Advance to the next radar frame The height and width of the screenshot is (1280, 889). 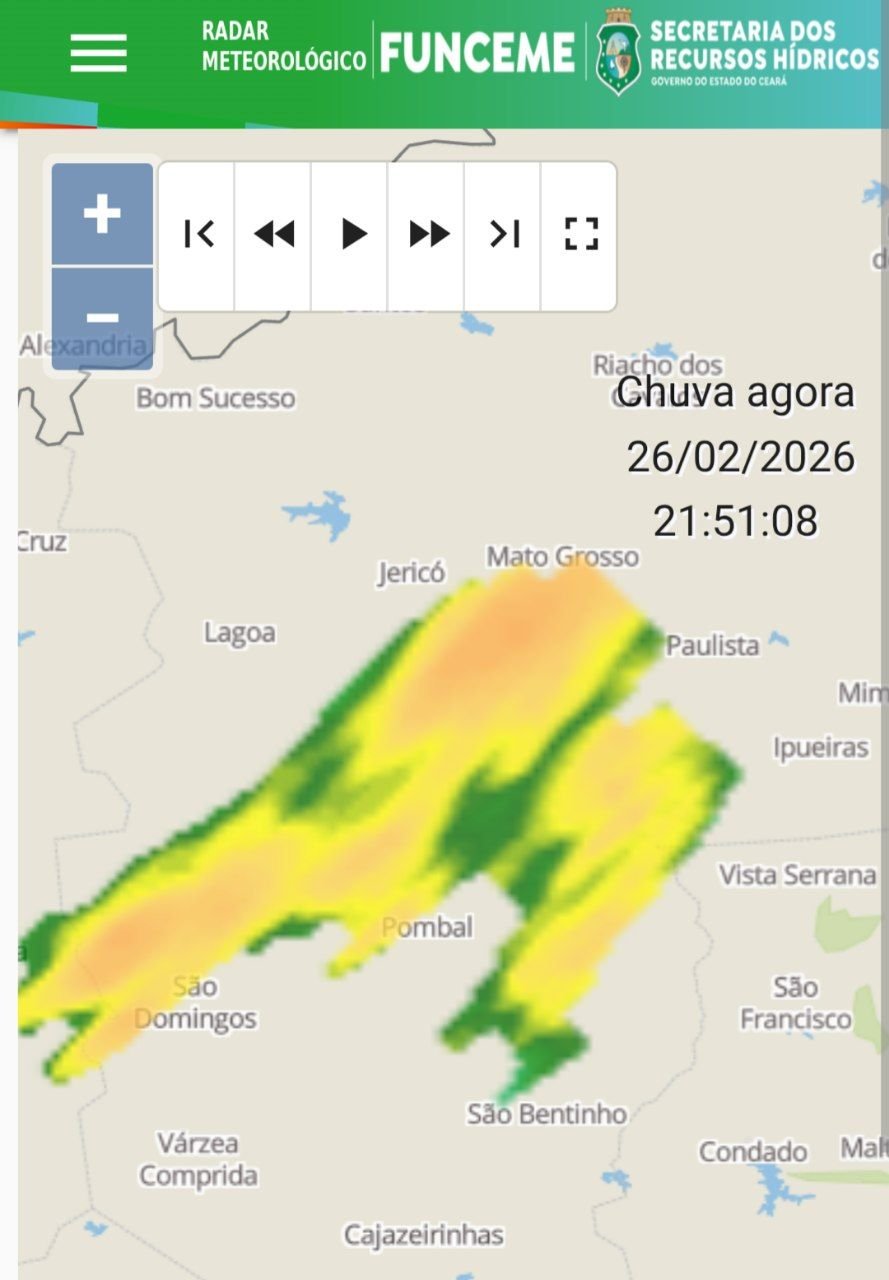click(x=428, y=235)
